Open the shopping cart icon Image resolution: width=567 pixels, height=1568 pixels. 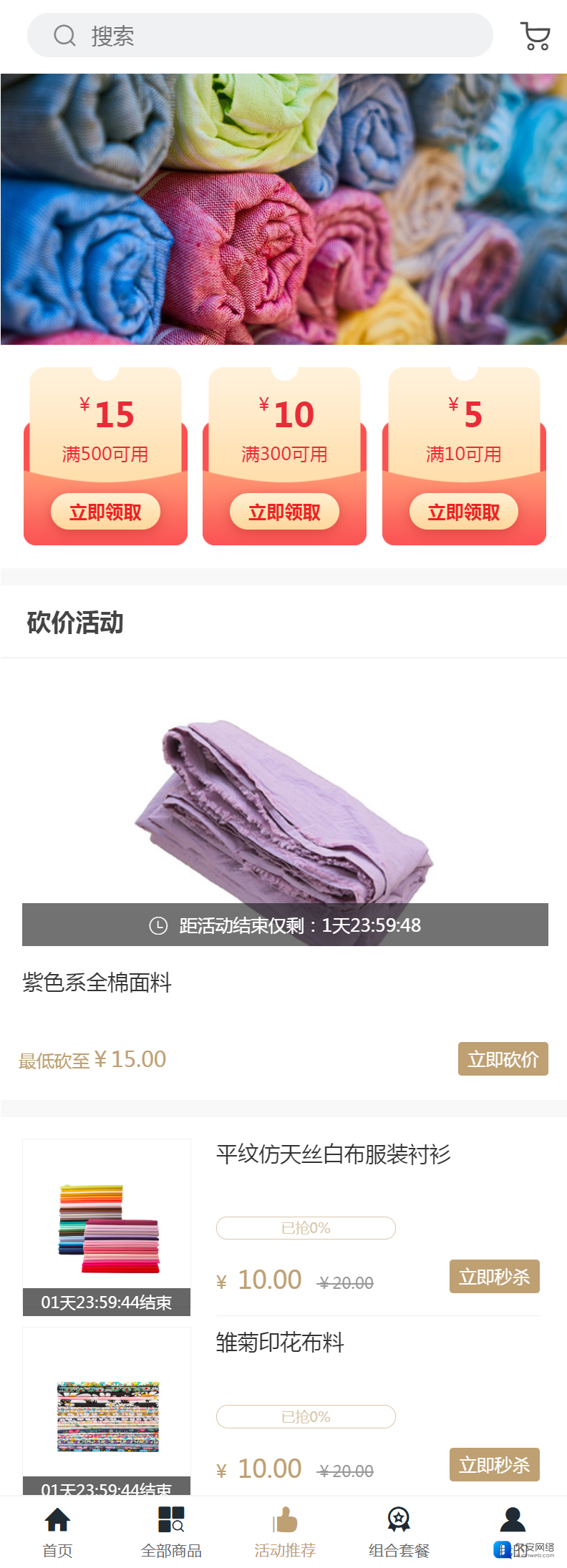(x=535, y=36)
